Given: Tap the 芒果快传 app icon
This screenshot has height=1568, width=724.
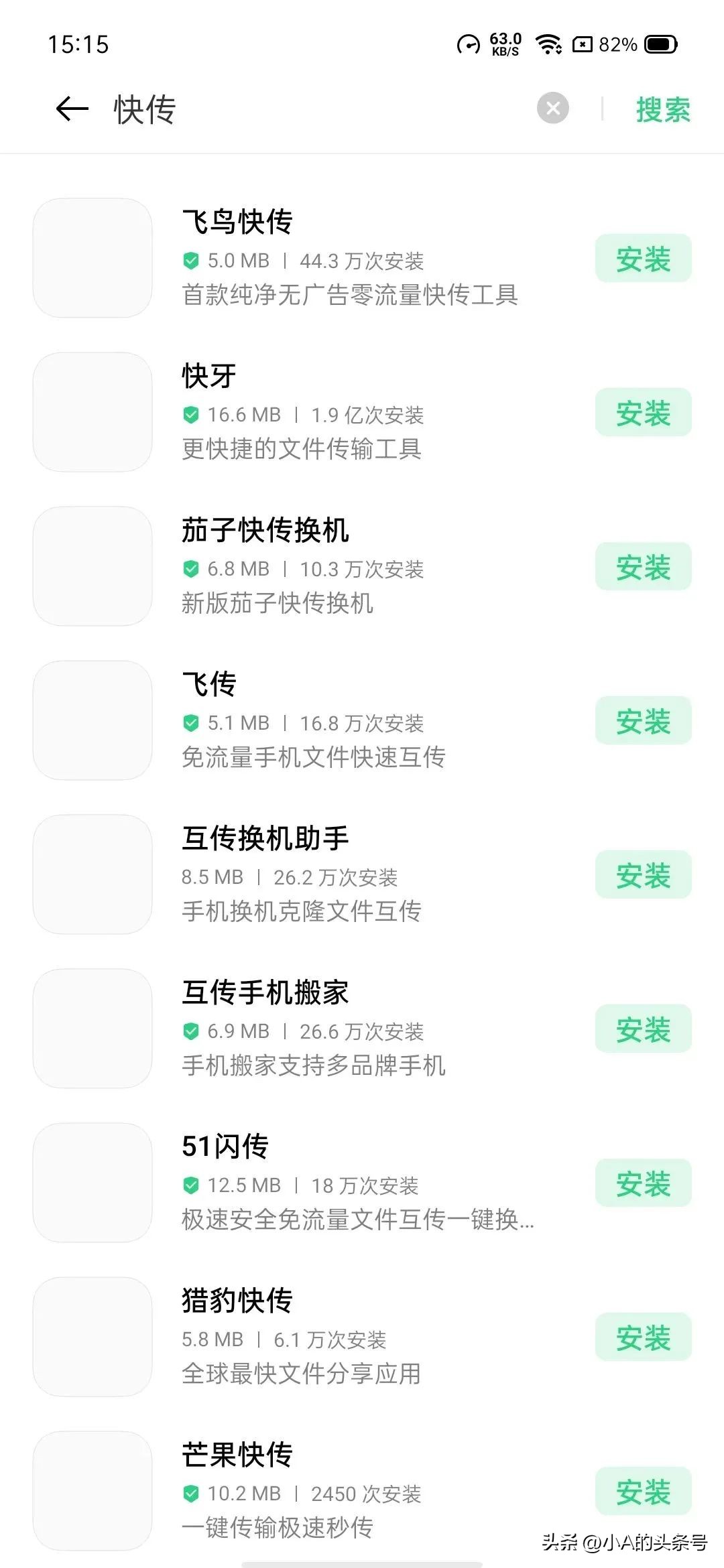Looking at the screenshot, I should pyautogui.click(x=94, y=1489).
